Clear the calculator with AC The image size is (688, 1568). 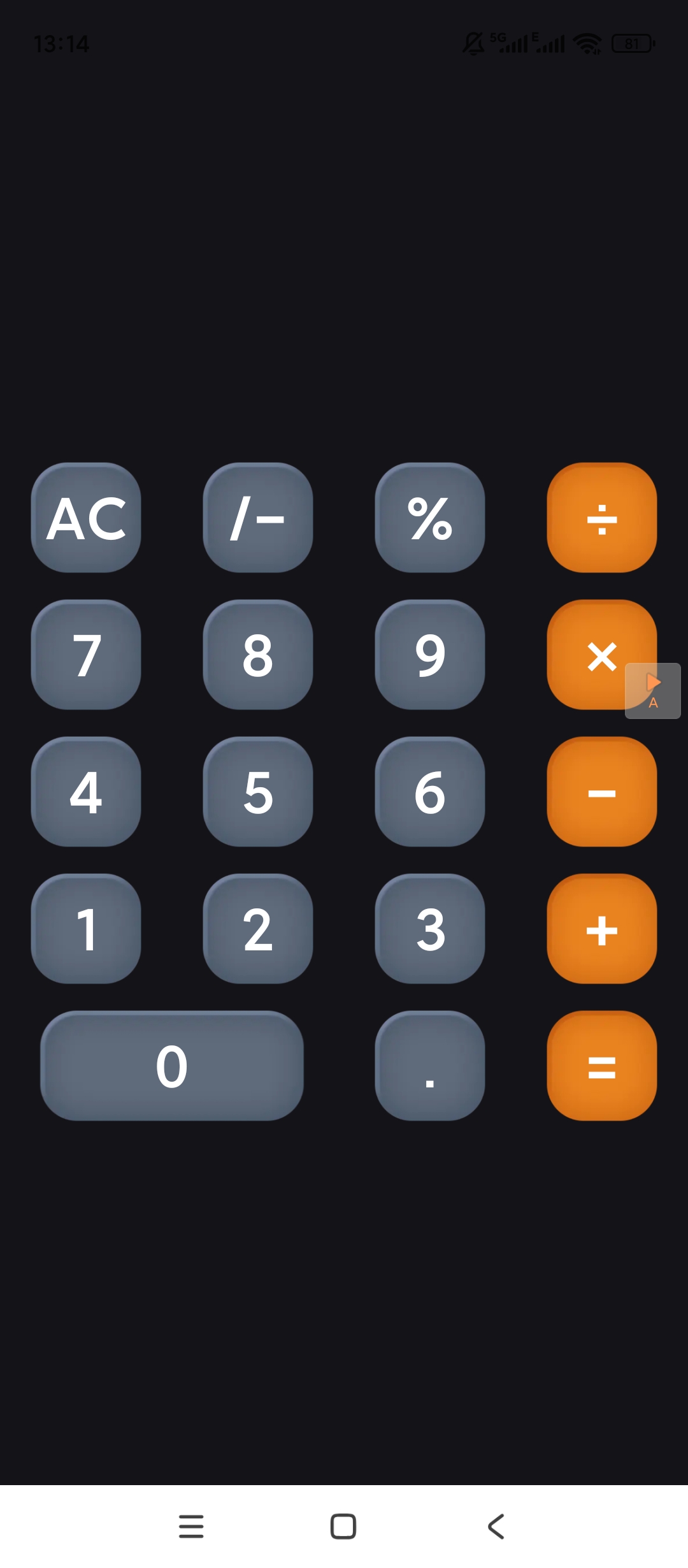[x=86, y=518]
